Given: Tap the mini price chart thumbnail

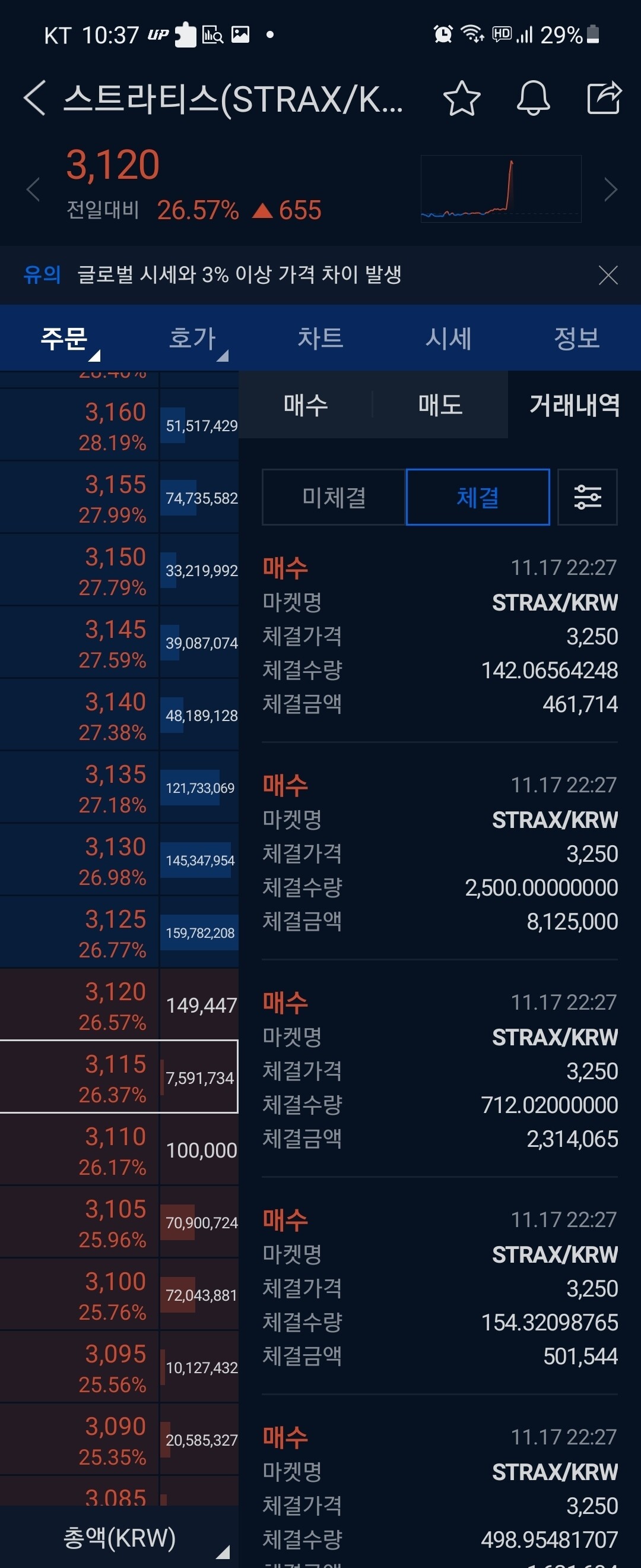Looking at the screenshot, I should 500,188.
